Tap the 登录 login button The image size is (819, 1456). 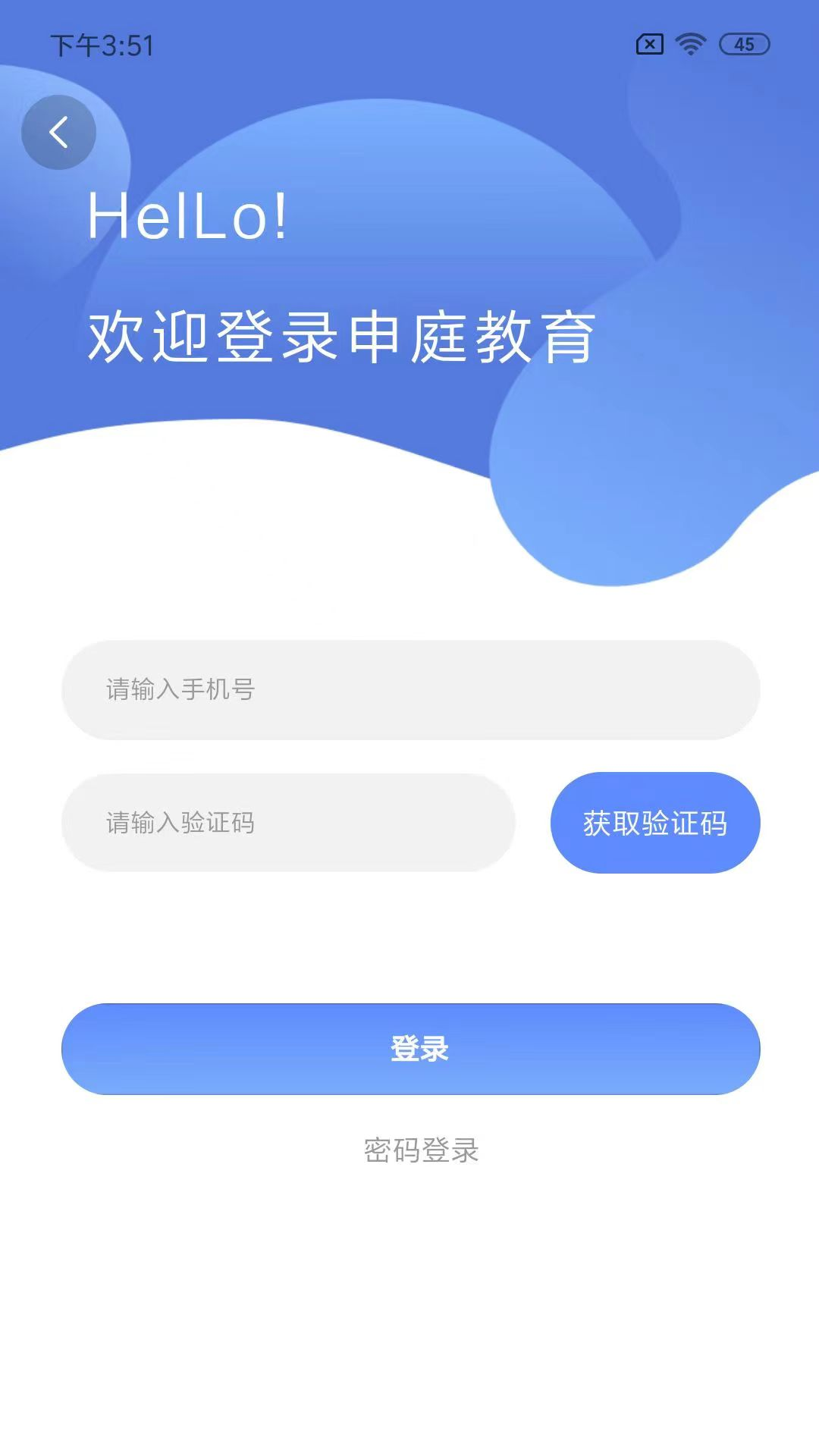coord(409,1049)
